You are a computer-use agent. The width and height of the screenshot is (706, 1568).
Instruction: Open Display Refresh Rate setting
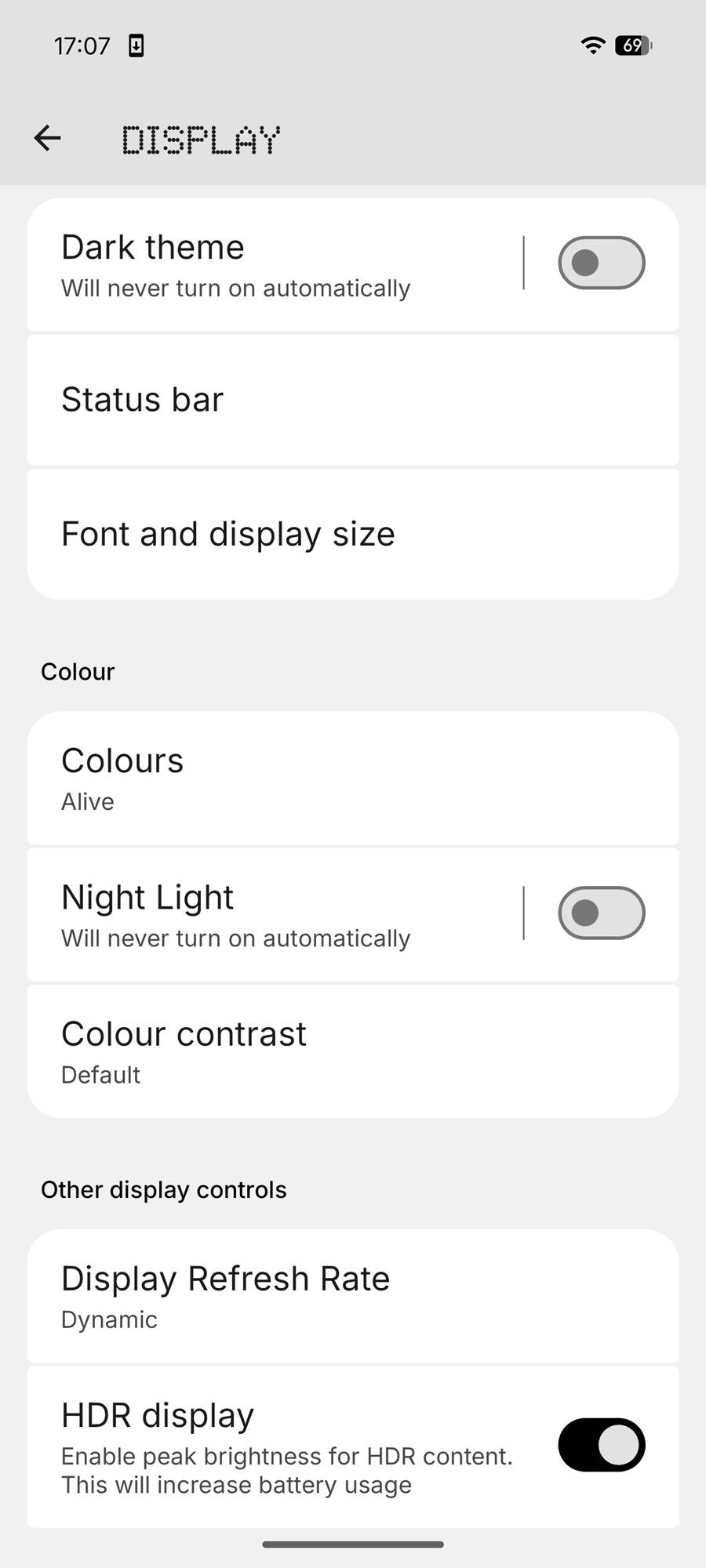(x=353, y=1296)
